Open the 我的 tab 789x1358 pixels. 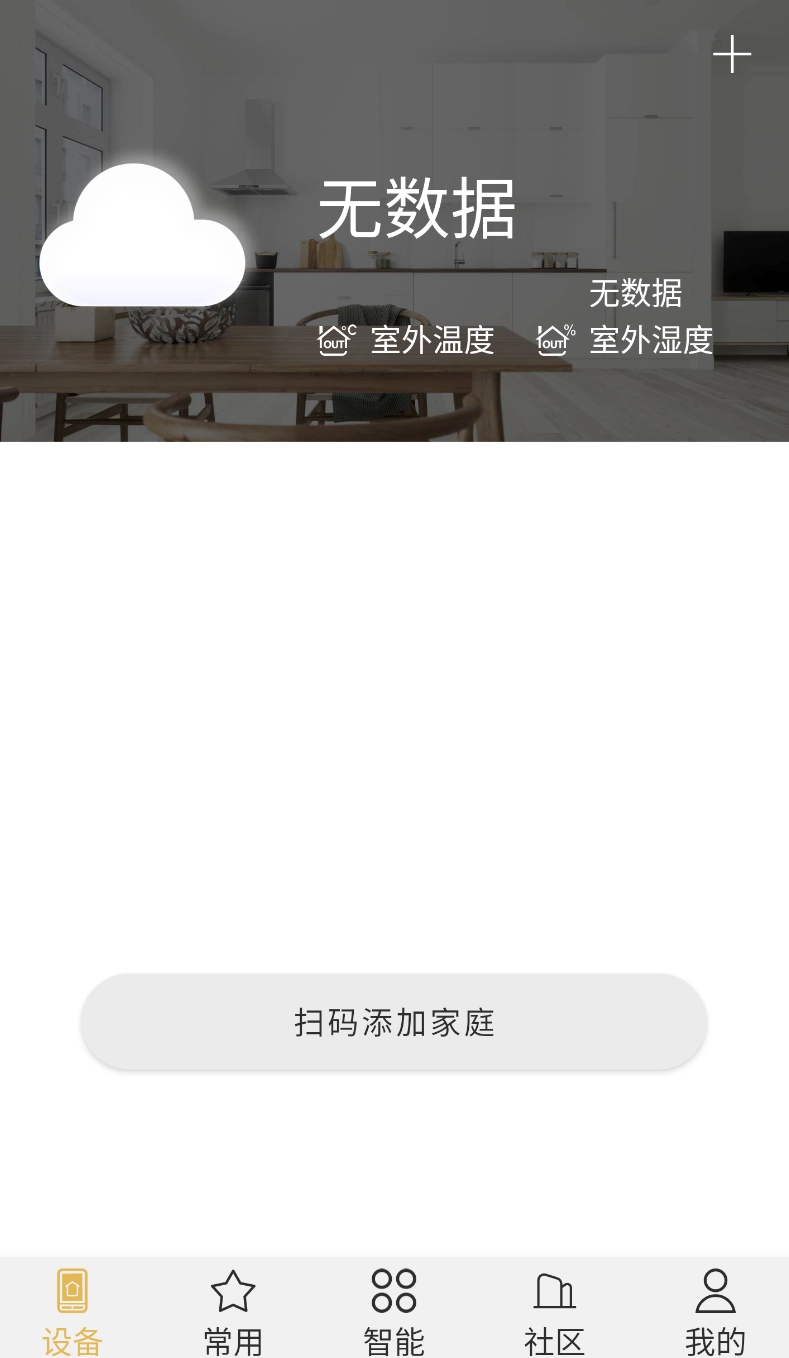[715, 1310]
